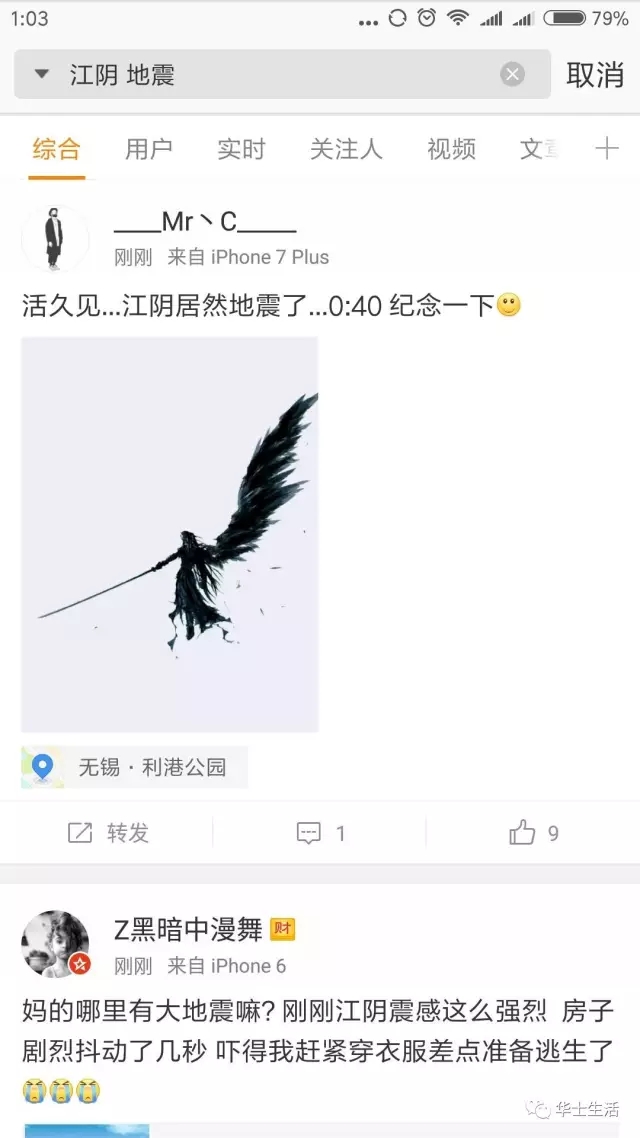Open comments on Mr丶C's post
Viewport: 640px width, 1138px height.
(x=320, y=832)
